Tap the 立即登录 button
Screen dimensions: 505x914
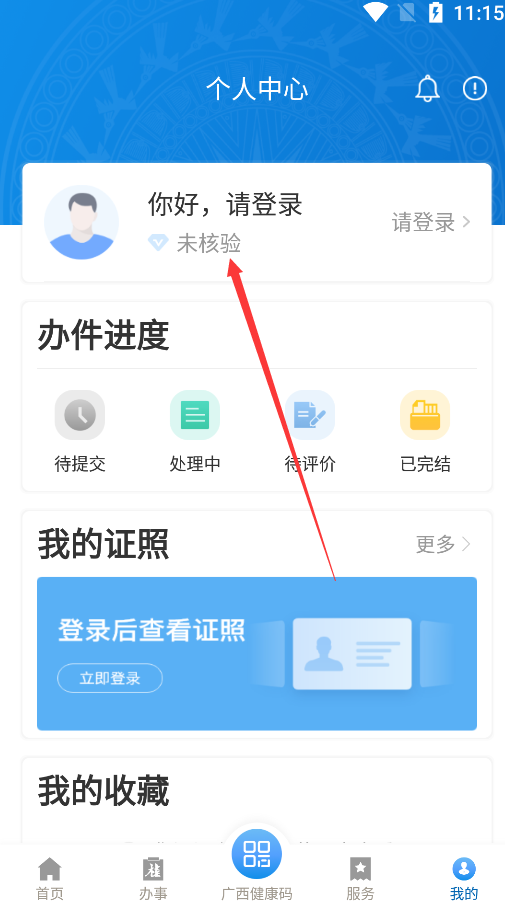pyautogui.click(x=110, y=678)
